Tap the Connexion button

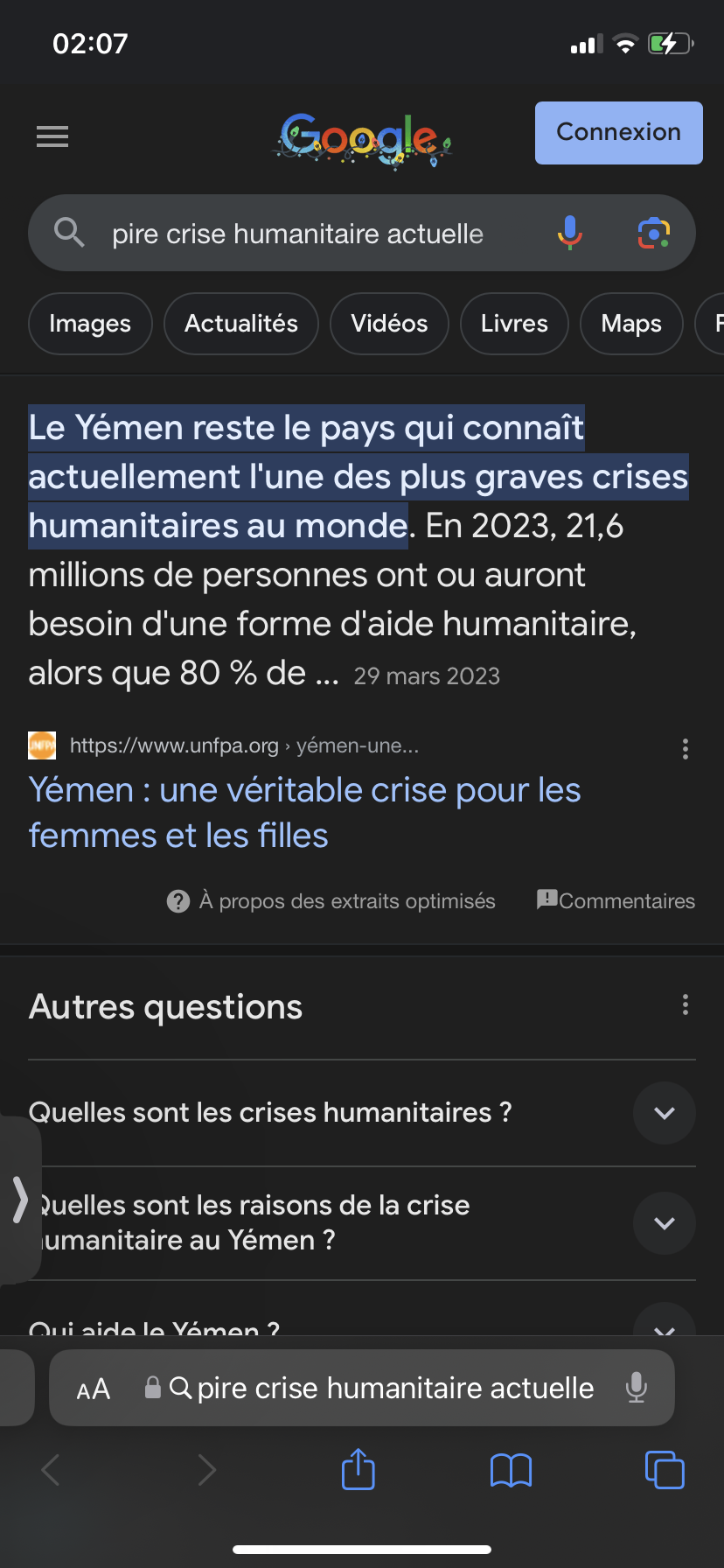tap(619, 132)
